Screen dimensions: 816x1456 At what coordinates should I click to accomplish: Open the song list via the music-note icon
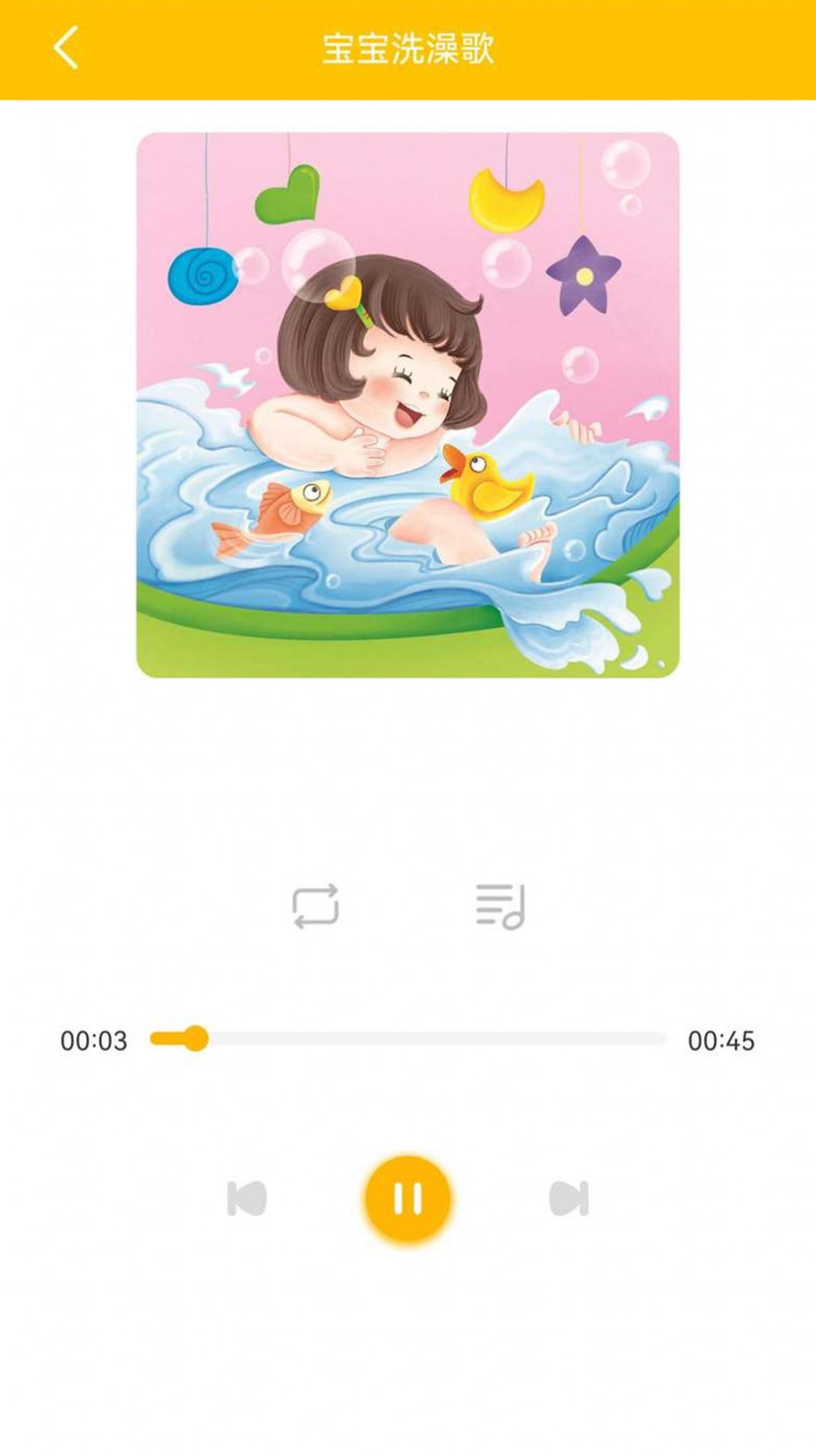(x=499, y=905)
